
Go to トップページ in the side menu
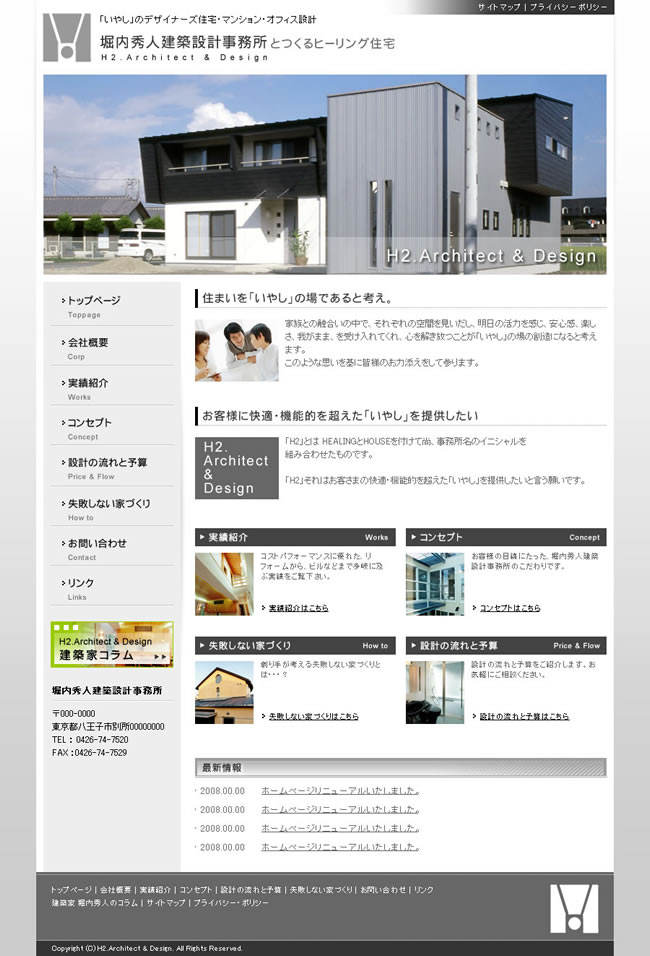coord(93,300)
